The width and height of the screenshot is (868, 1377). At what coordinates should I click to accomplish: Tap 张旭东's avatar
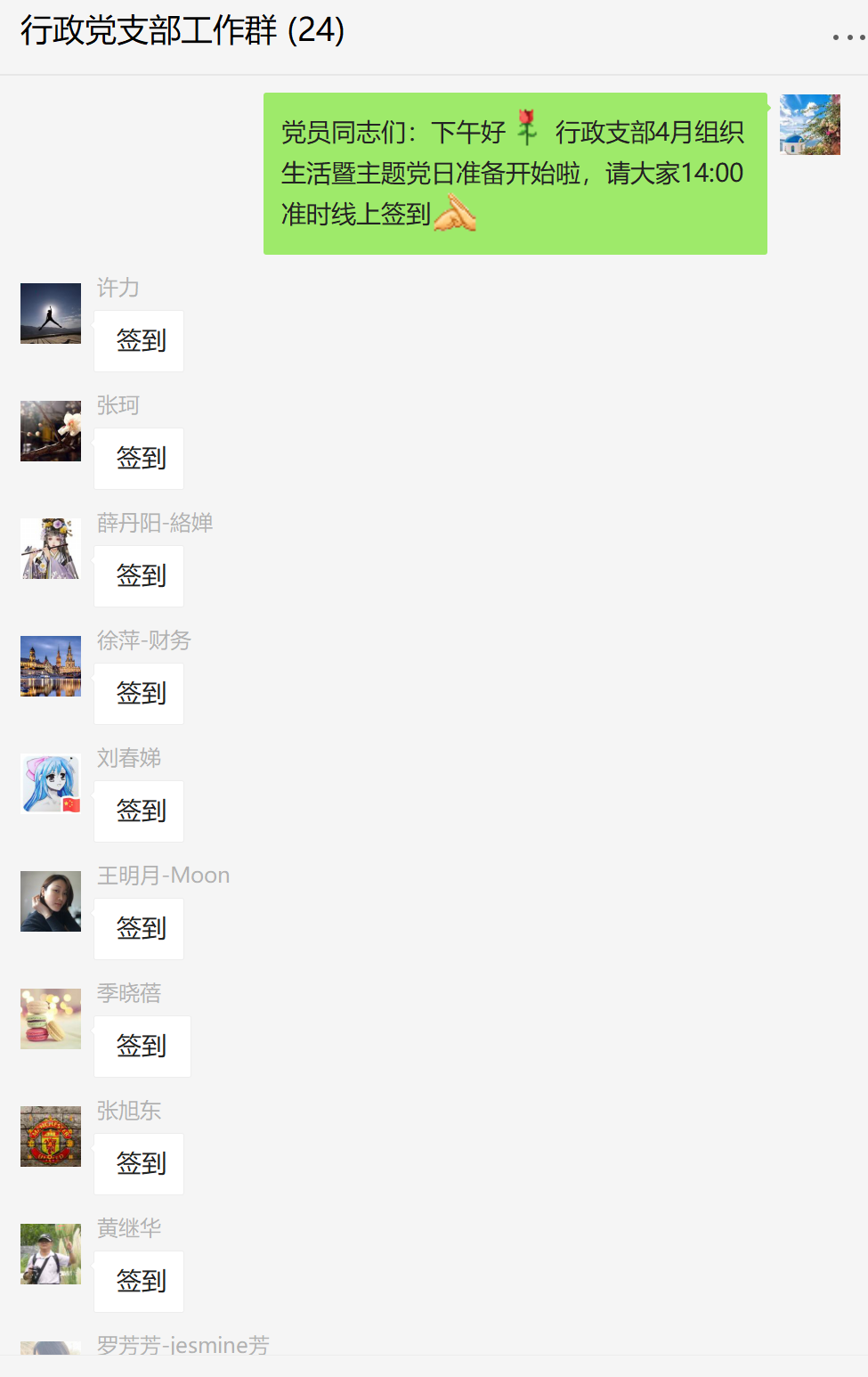(x=51, y=1137)
